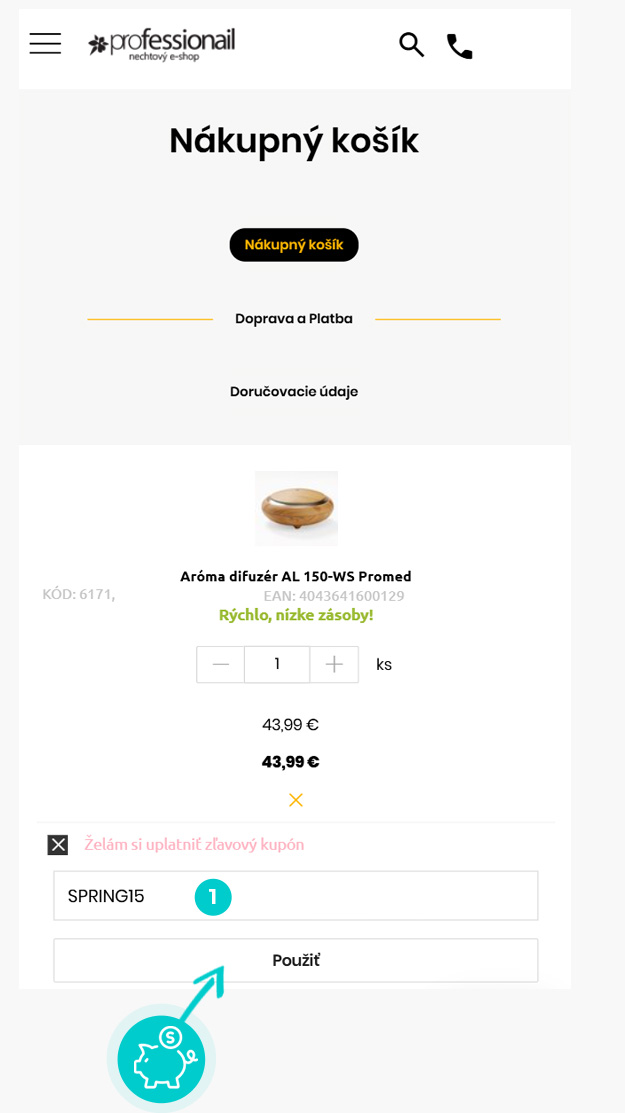The width and height of the screenshot is (625, 1113).
Task: Tap the phone contact icon
Action: coord(459,46)
